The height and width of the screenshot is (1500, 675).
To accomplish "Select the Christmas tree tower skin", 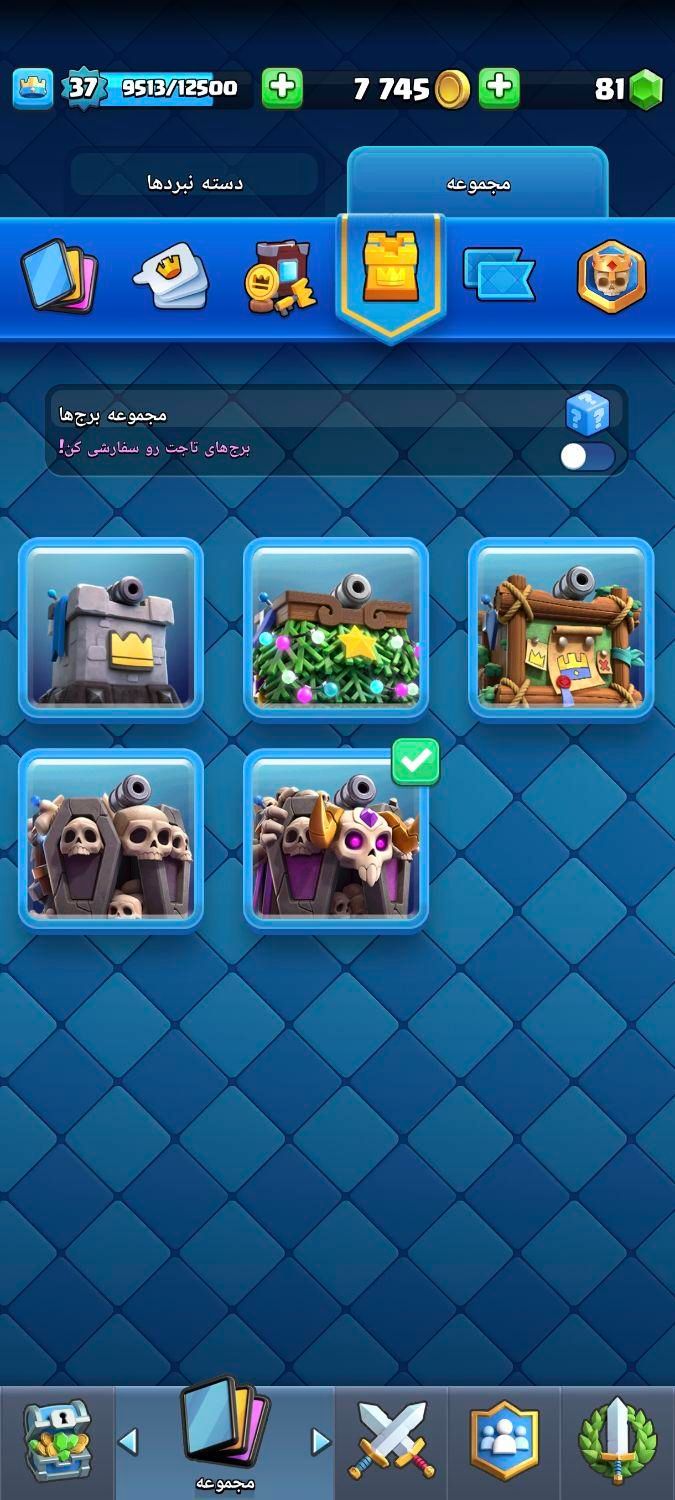I will coord(336,628).
